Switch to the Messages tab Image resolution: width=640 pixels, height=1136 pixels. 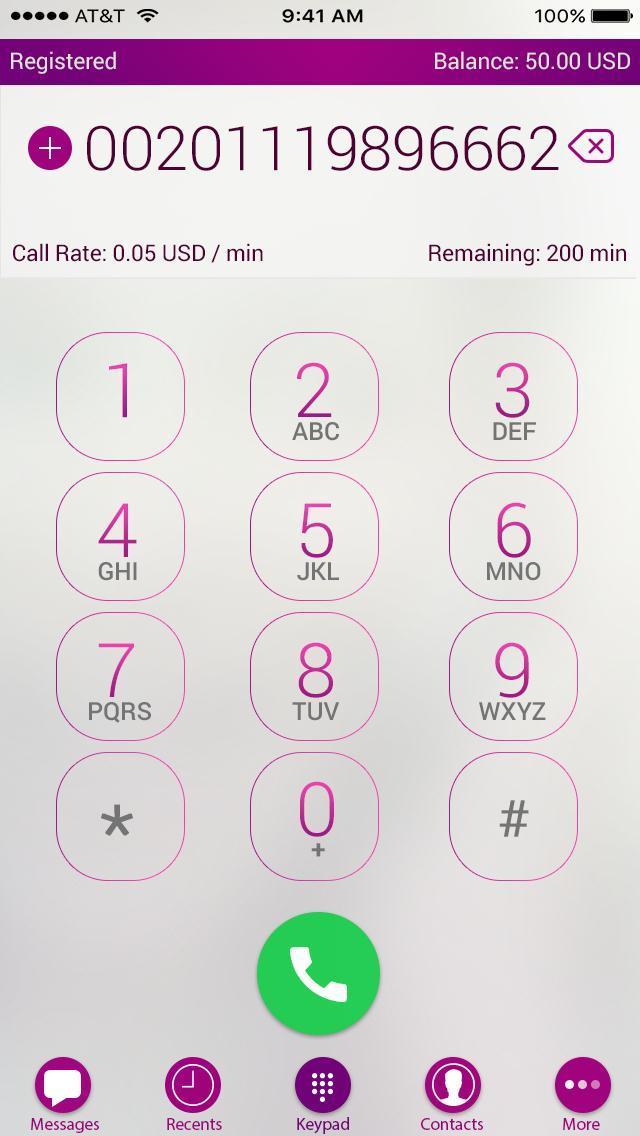(64, 1094)
